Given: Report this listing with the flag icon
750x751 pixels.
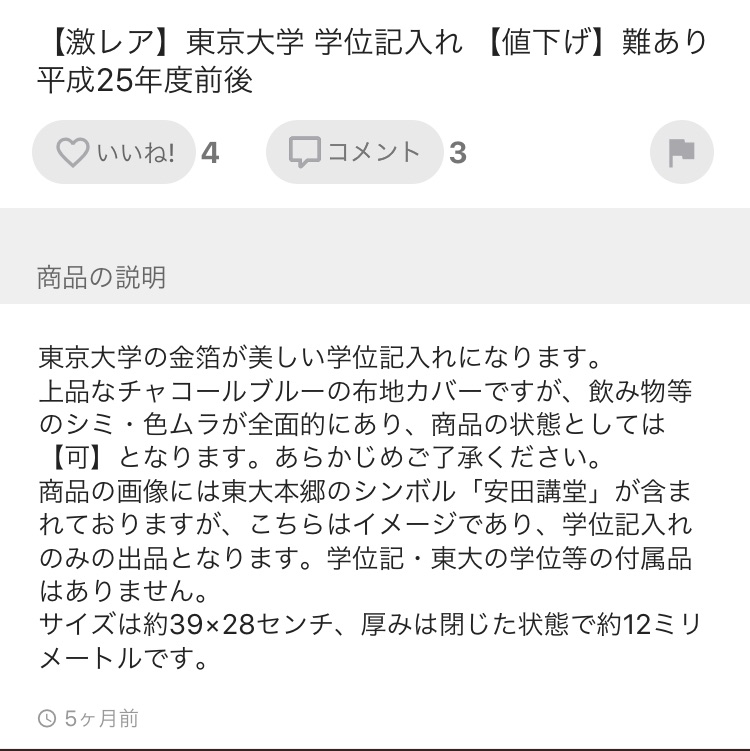Looking at the screenshot, I should coord(681,153).
